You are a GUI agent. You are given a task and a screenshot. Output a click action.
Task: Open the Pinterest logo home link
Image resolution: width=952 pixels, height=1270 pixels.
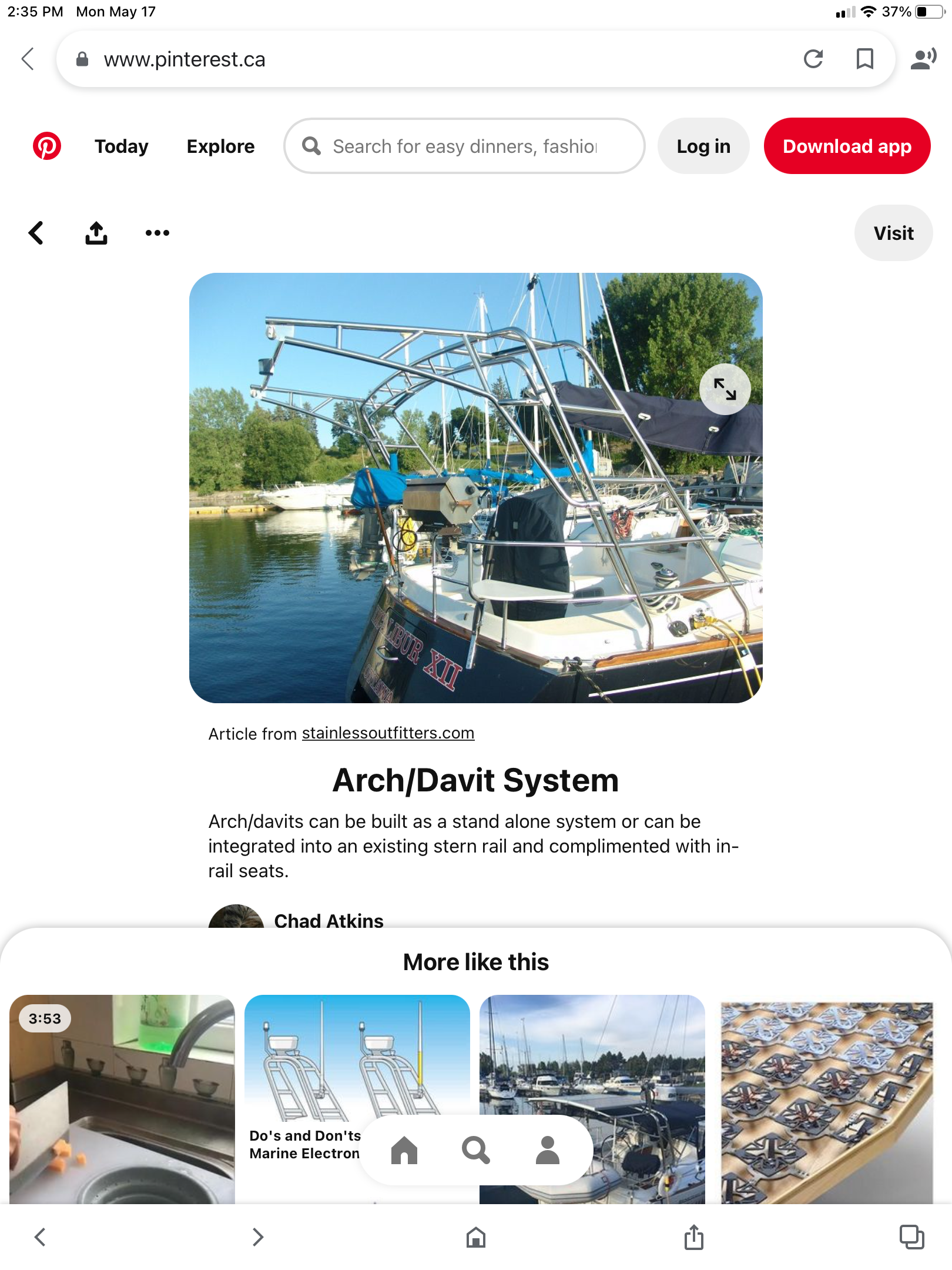point(47,146)
